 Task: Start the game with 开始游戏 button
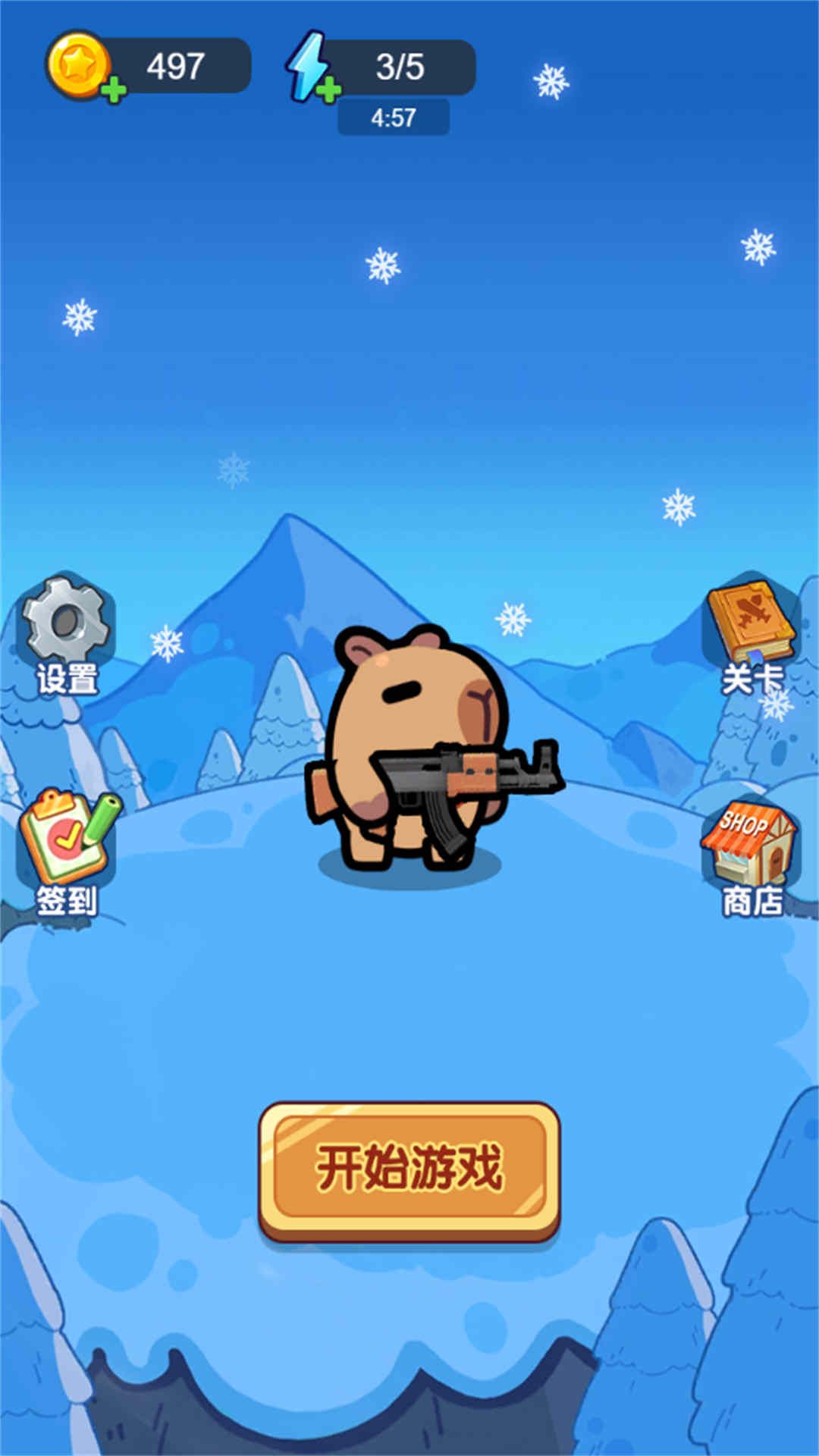click(409, 1169)
